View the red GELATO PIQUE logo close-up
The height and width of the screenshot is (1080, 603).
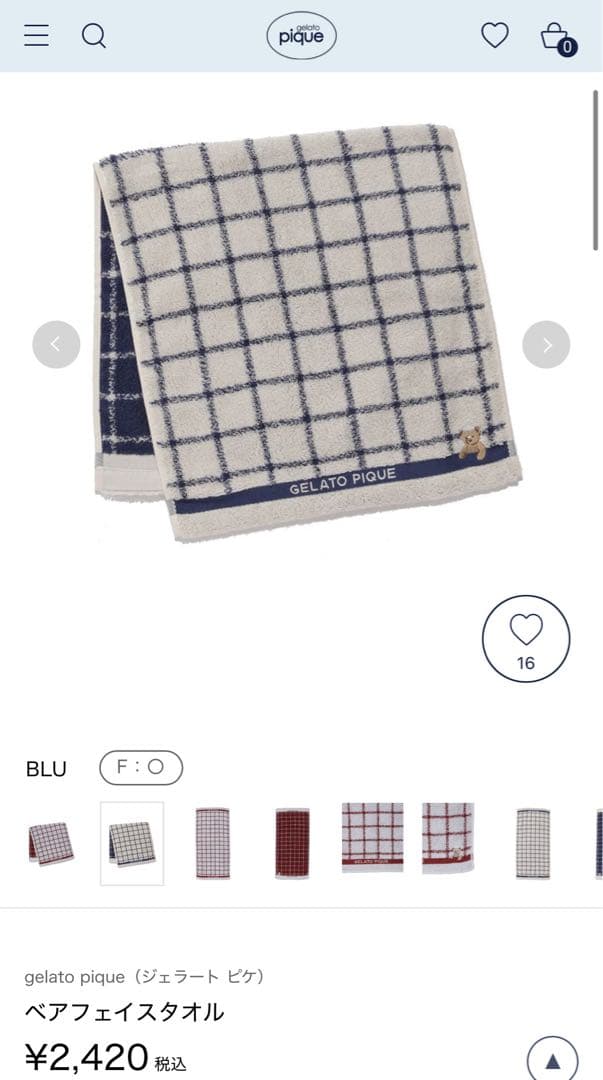[x=372, y=838]
